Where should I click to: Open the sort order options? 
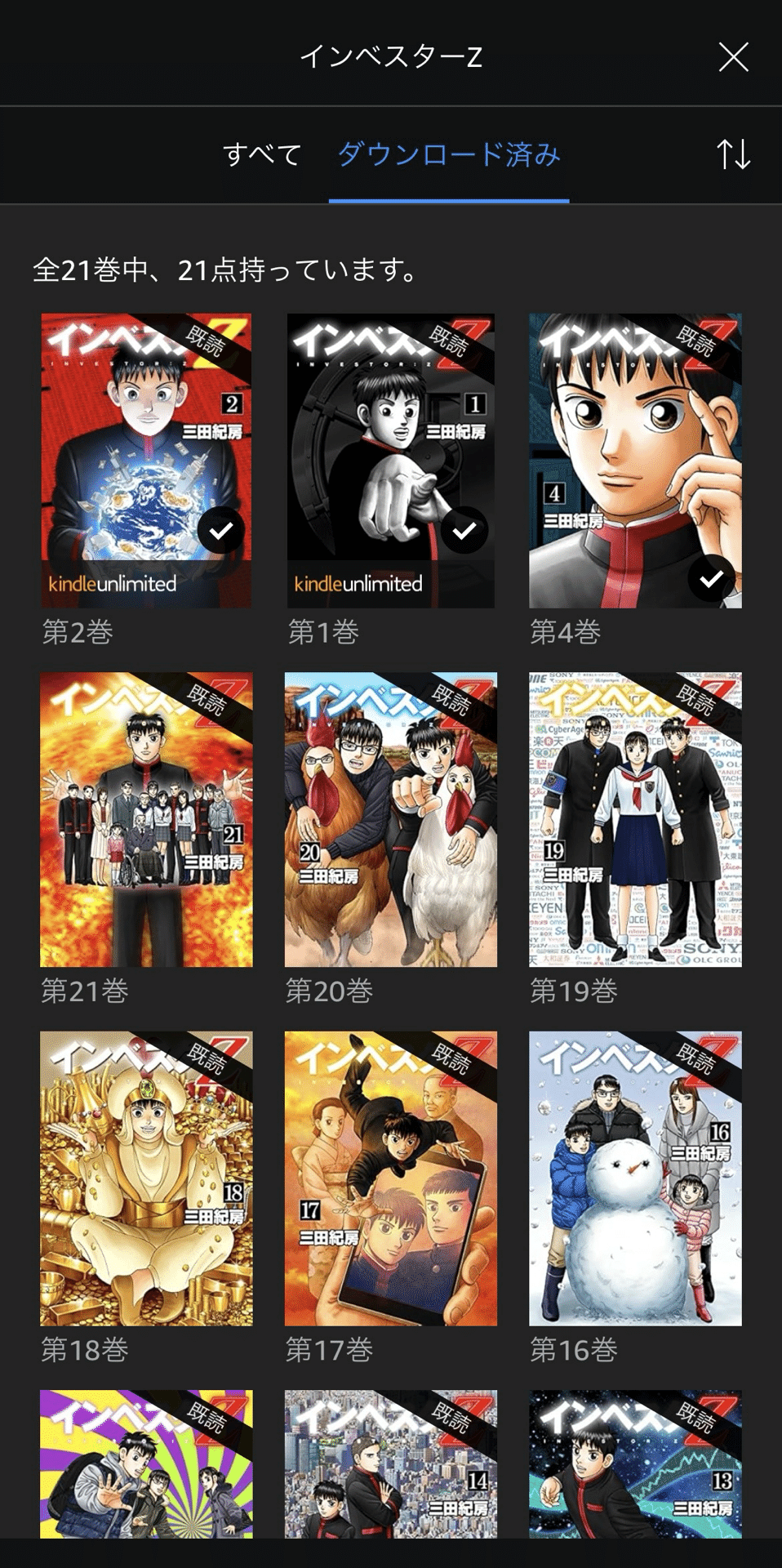pos(733,154)
